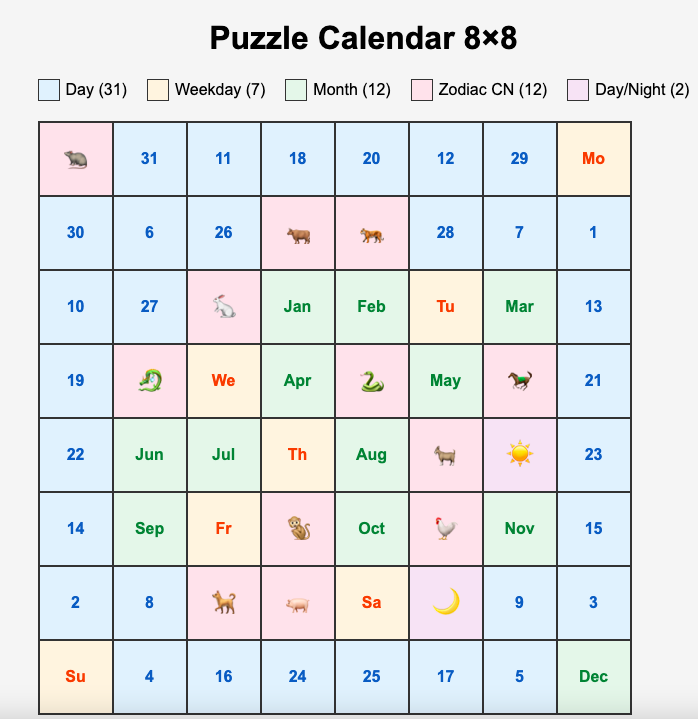Choose the Th weekday cell

(297, 454)
